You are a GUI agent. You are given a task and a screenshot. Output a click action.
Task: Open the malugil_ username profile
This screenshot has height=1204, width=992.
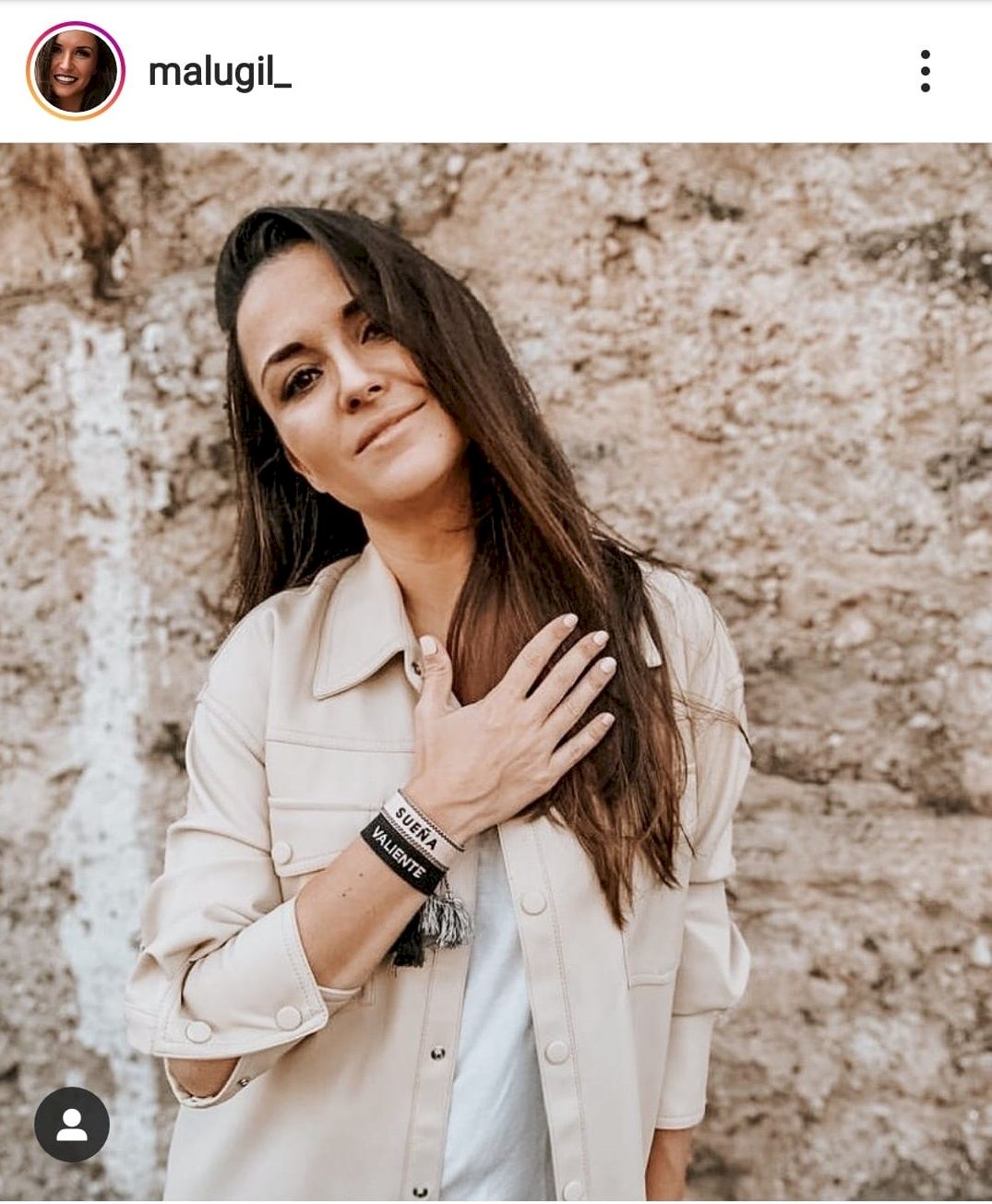tap(220, 72)
